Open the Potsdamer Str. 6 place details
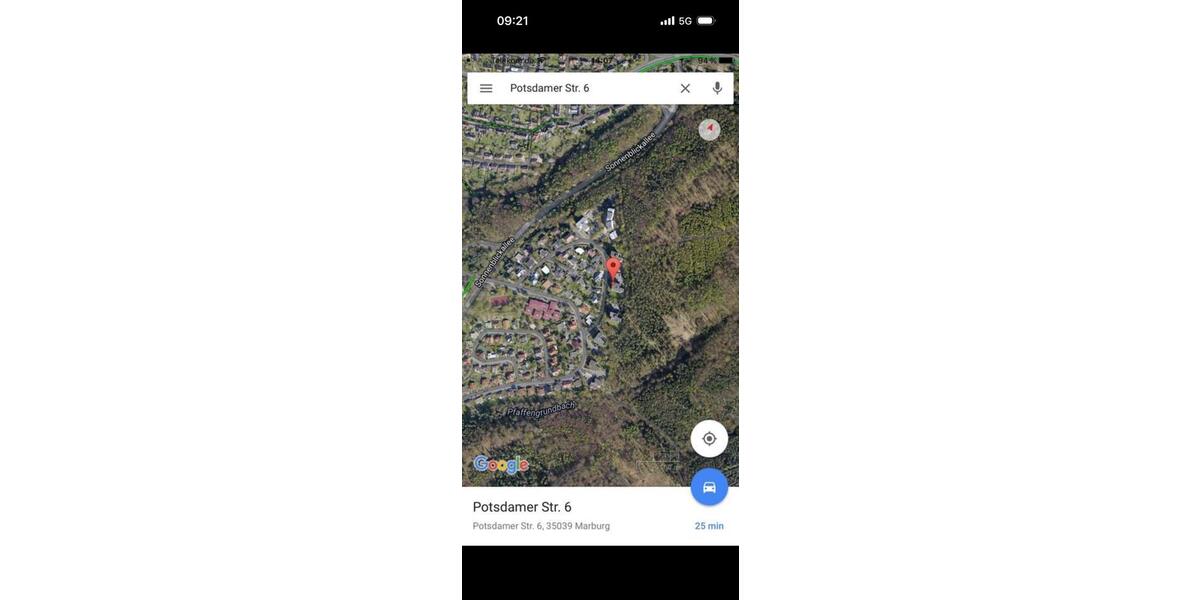 (x=560, y=515)
